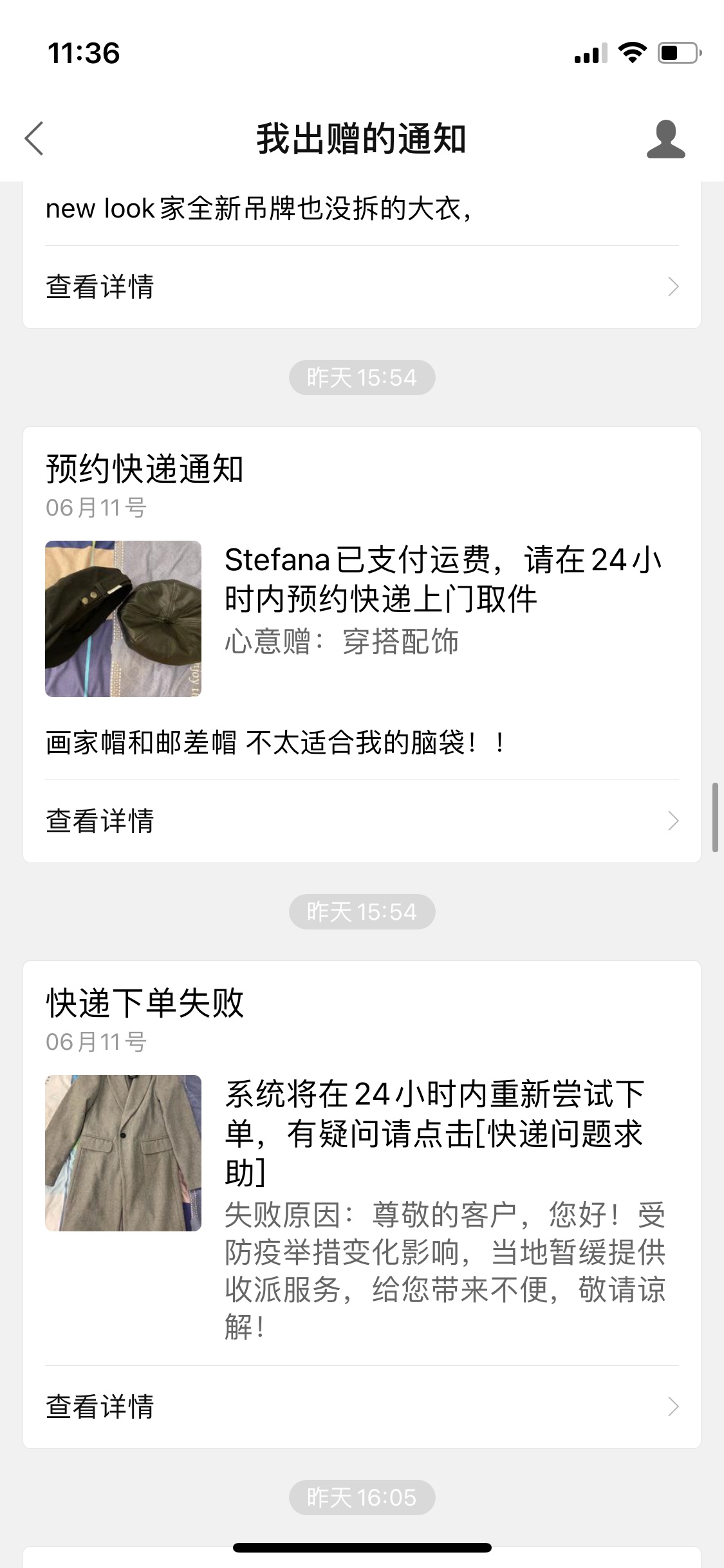Go back from 我出赠的通知 page

(35, 138)
